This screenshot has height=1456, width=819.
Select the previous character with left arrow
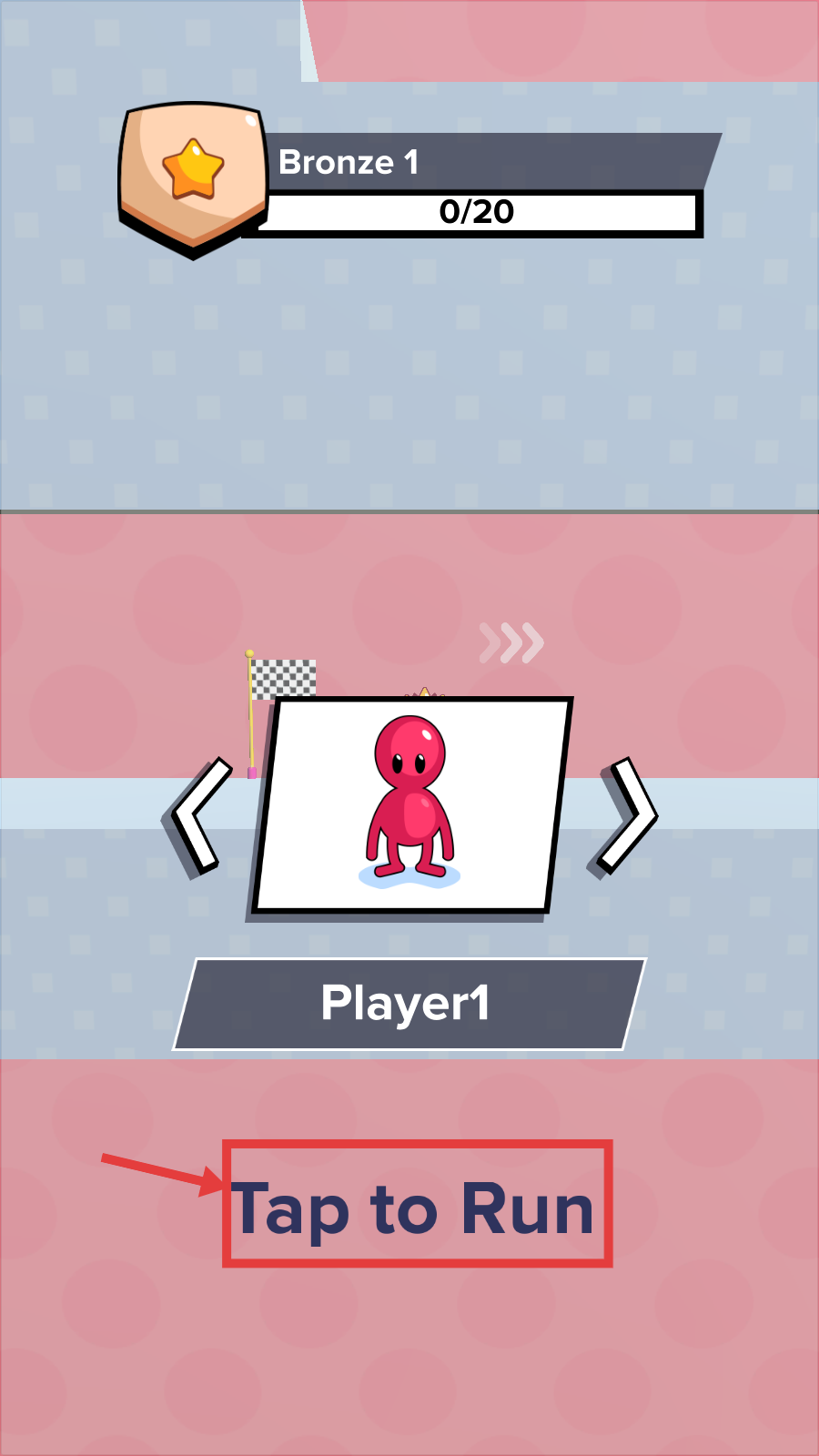click(197, 817)
